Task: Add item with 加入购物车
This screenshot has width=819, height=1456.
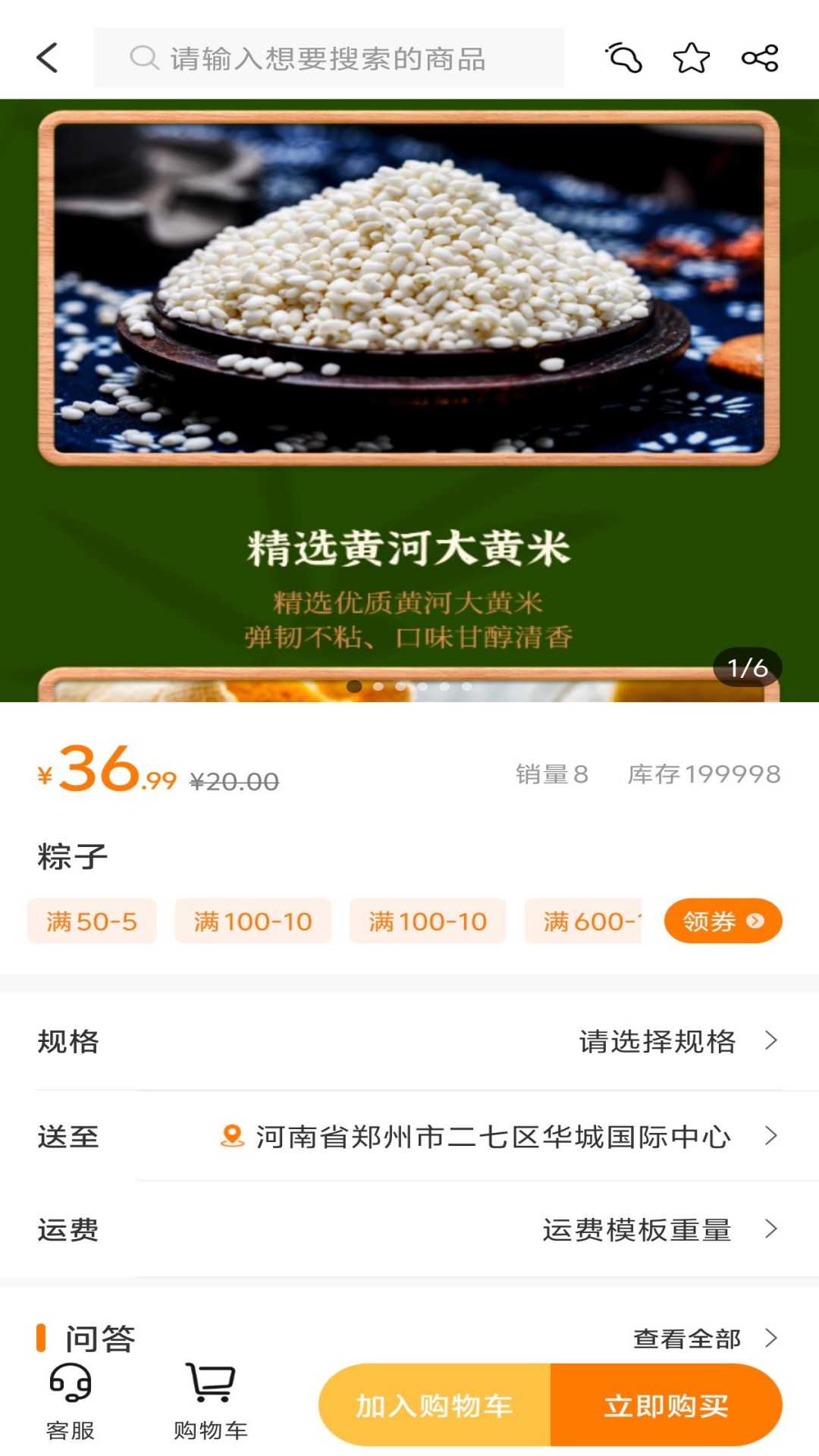Action: 435,1405
